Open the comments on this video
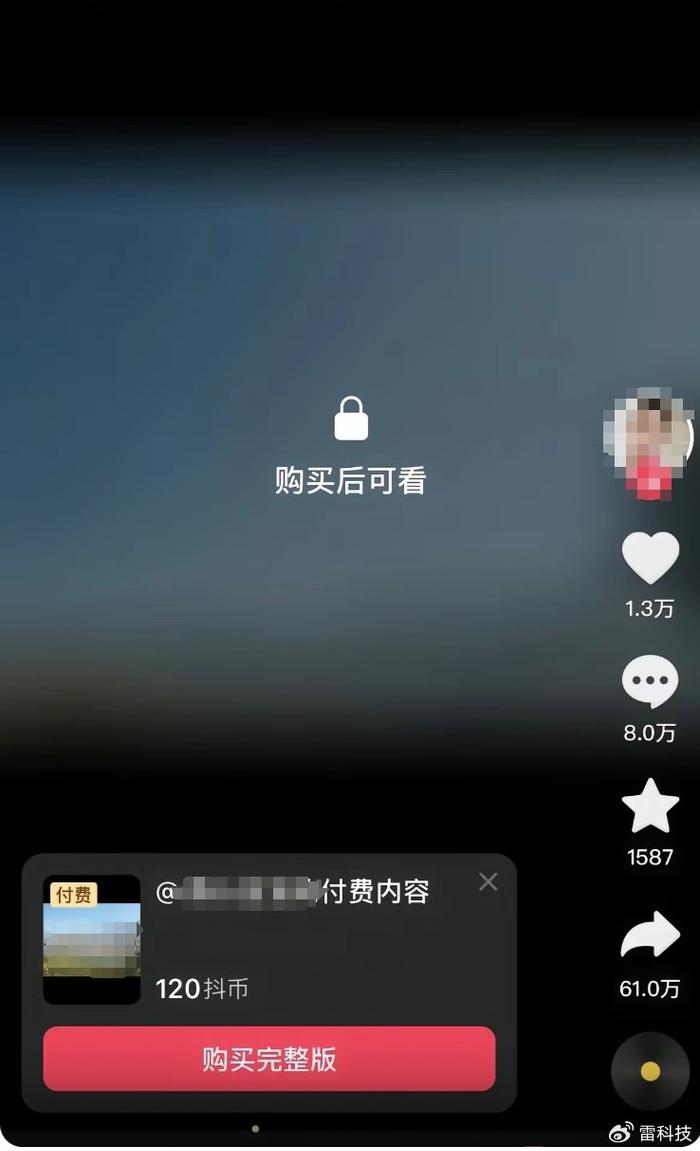700x1151 pixels. click(650, 682)
